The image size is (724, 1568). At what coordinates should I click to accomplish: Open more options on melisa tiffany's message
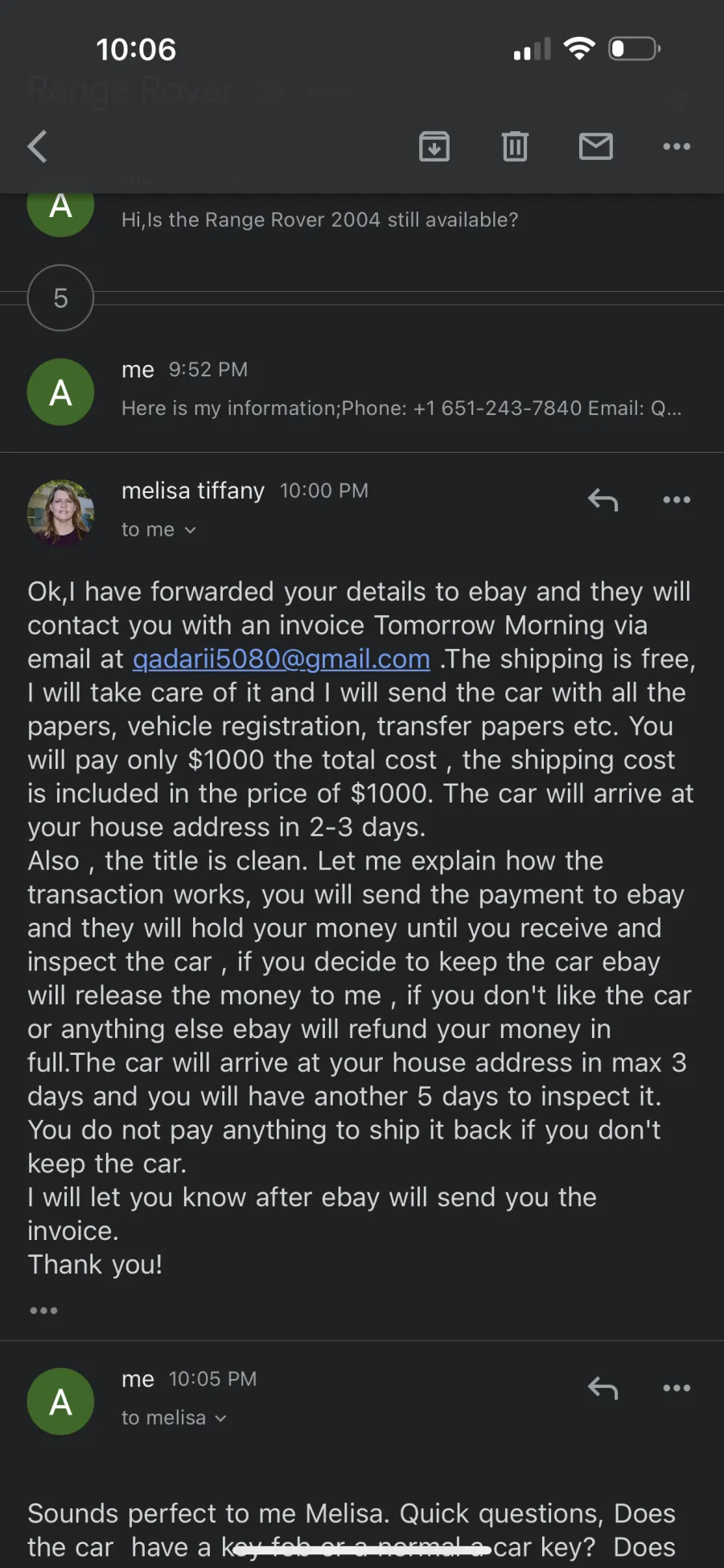(677, 500)
